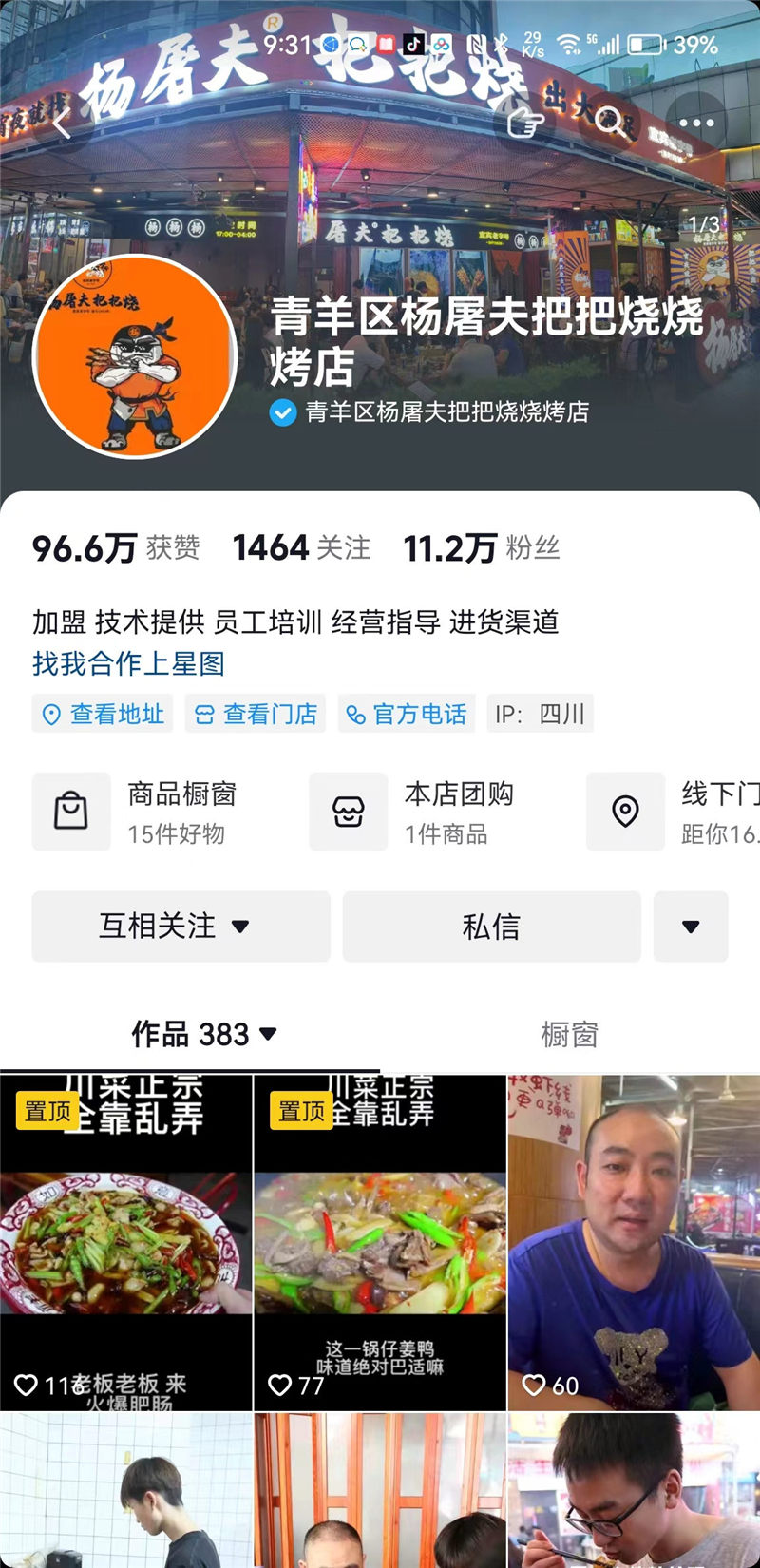Viewport: 760px width, 1568px height.
Task: Select the 作品 383 tab
Action: [203, 1034]
